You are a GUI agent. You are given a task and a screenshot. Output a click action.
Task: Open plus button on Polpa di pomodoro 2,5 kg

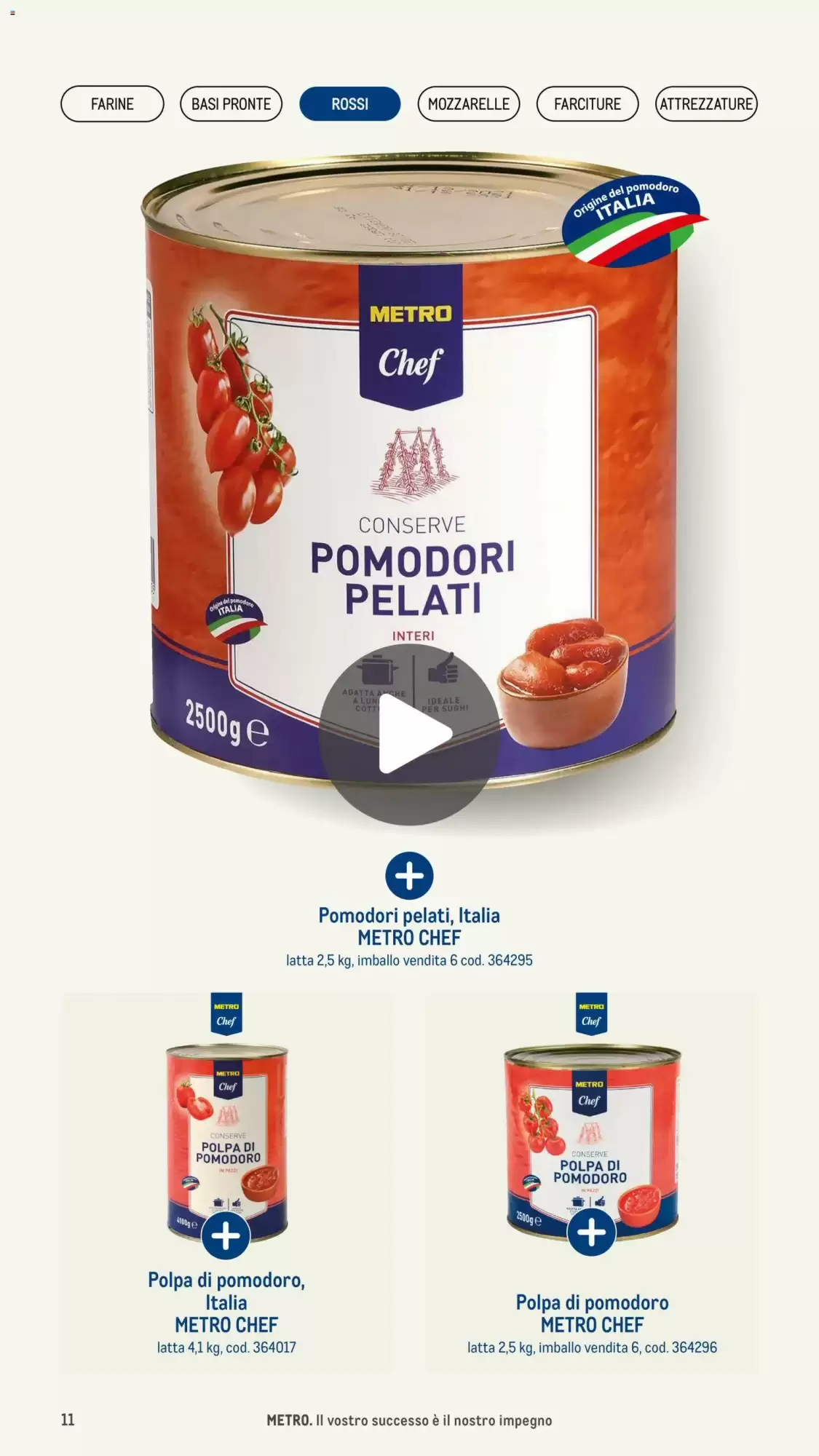click(x=591, y=1232)
